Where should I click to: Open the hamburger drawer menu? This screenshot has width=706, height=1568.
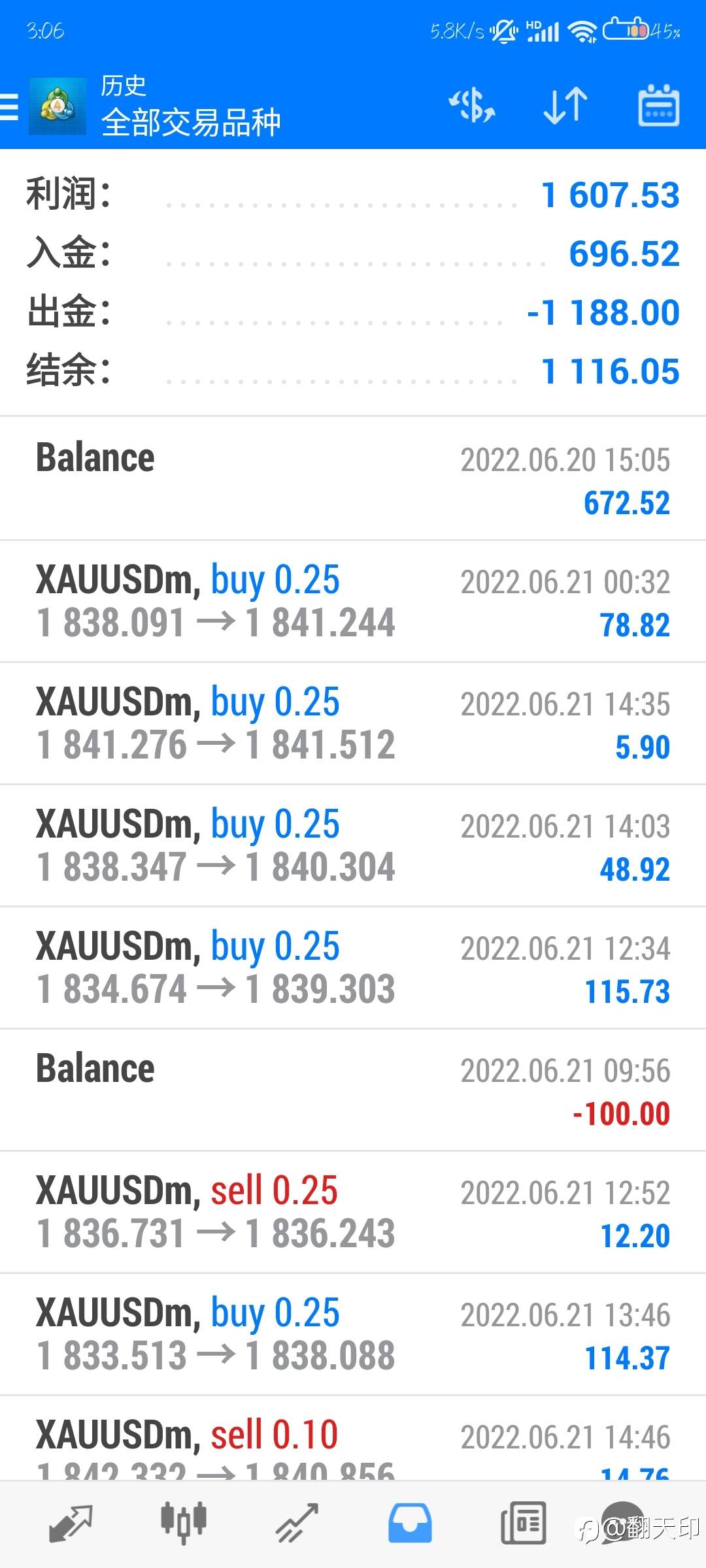(x=9, y=106)
